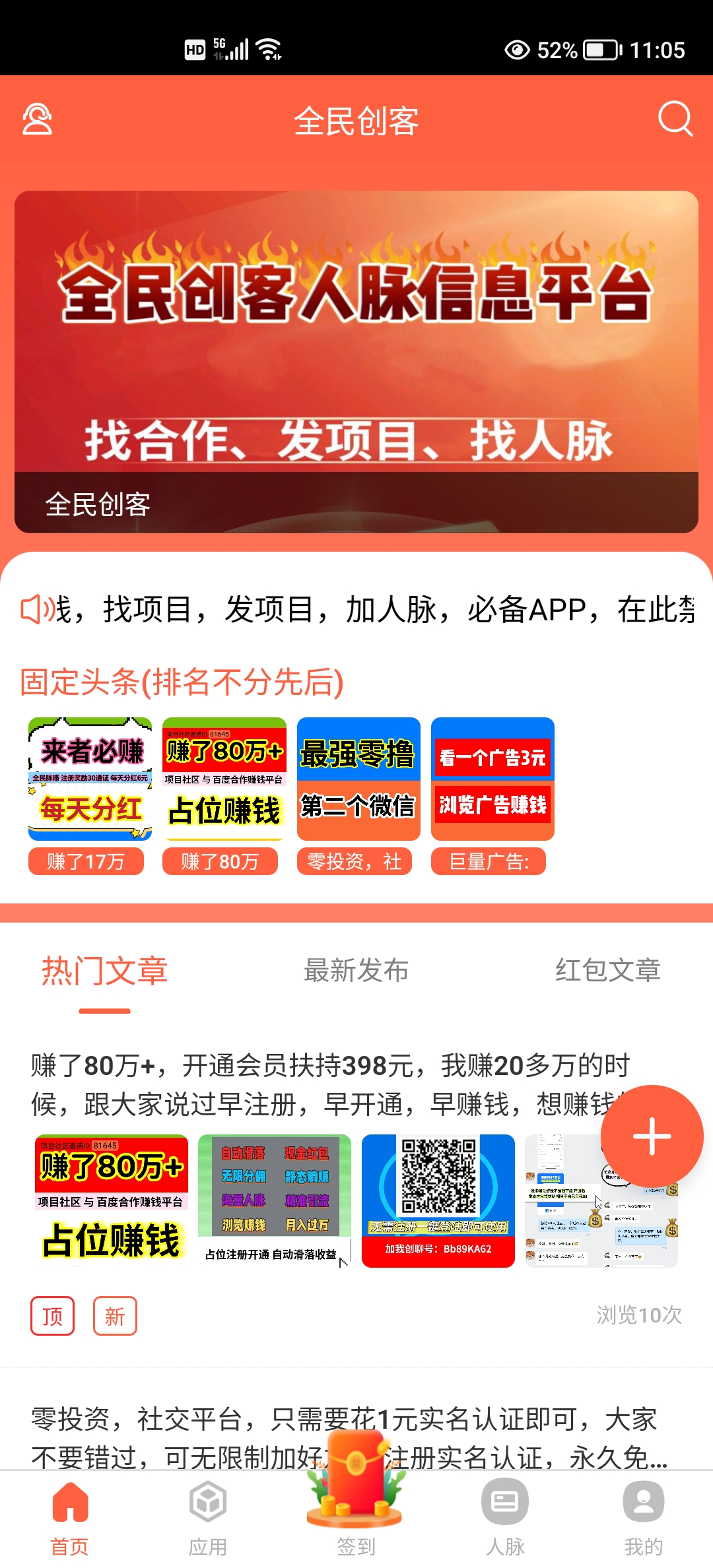Image resolution: width=713 pixels, height=1568 pixels.
Task: Open the 看一个广告3元 headline card
Action: 492,795
